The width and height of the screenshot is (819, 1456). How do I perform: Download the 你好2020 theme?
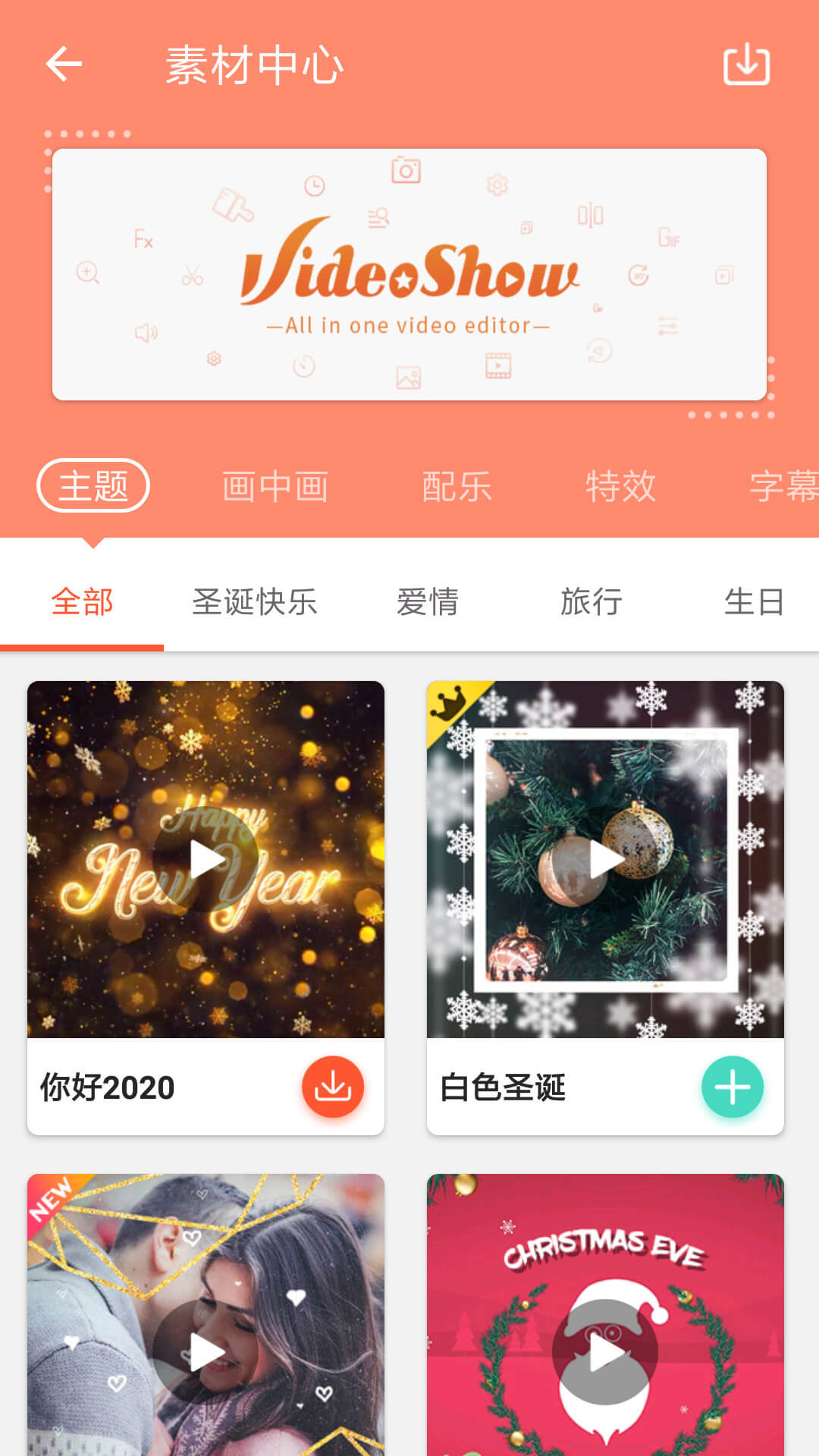[333, 1087]
